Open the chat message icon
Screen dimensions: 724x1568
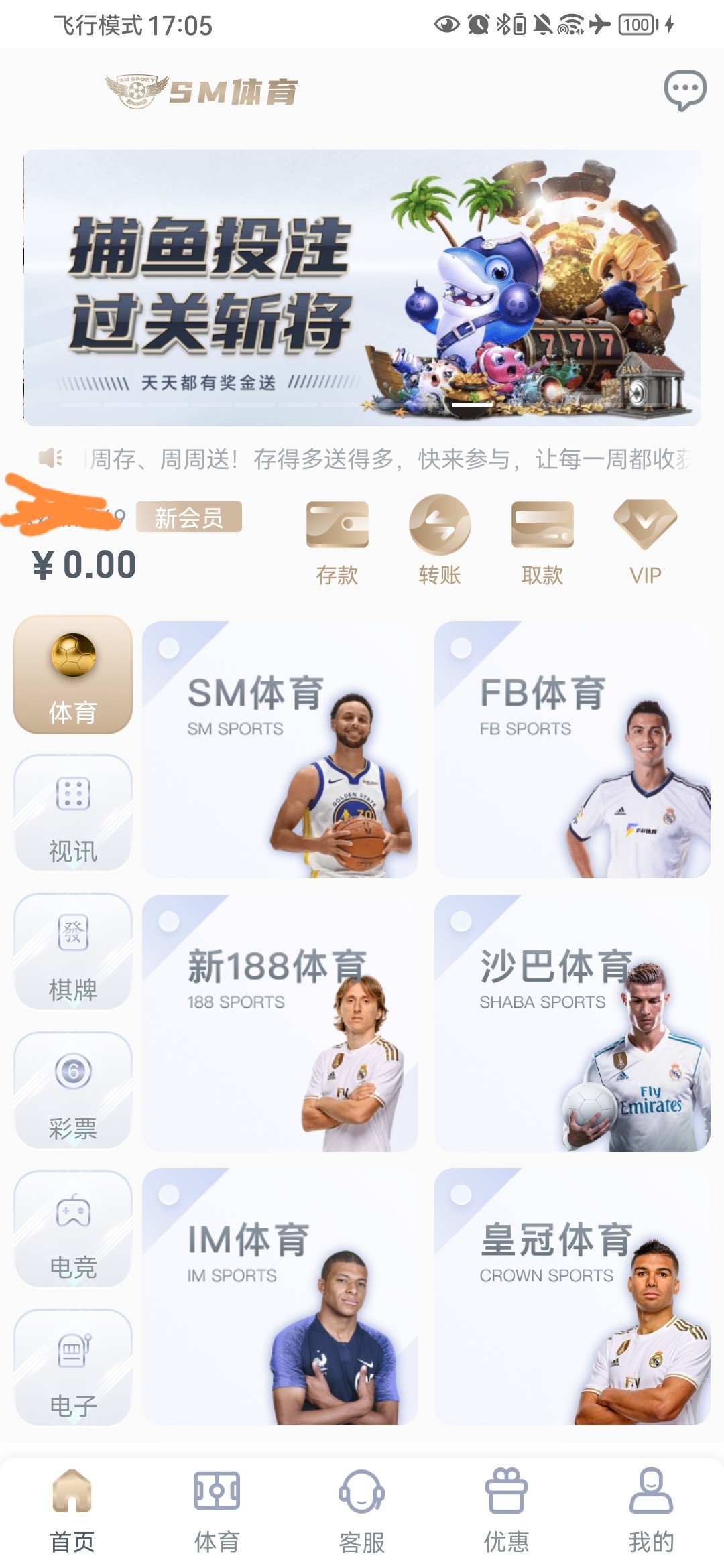tap(684, 90)
